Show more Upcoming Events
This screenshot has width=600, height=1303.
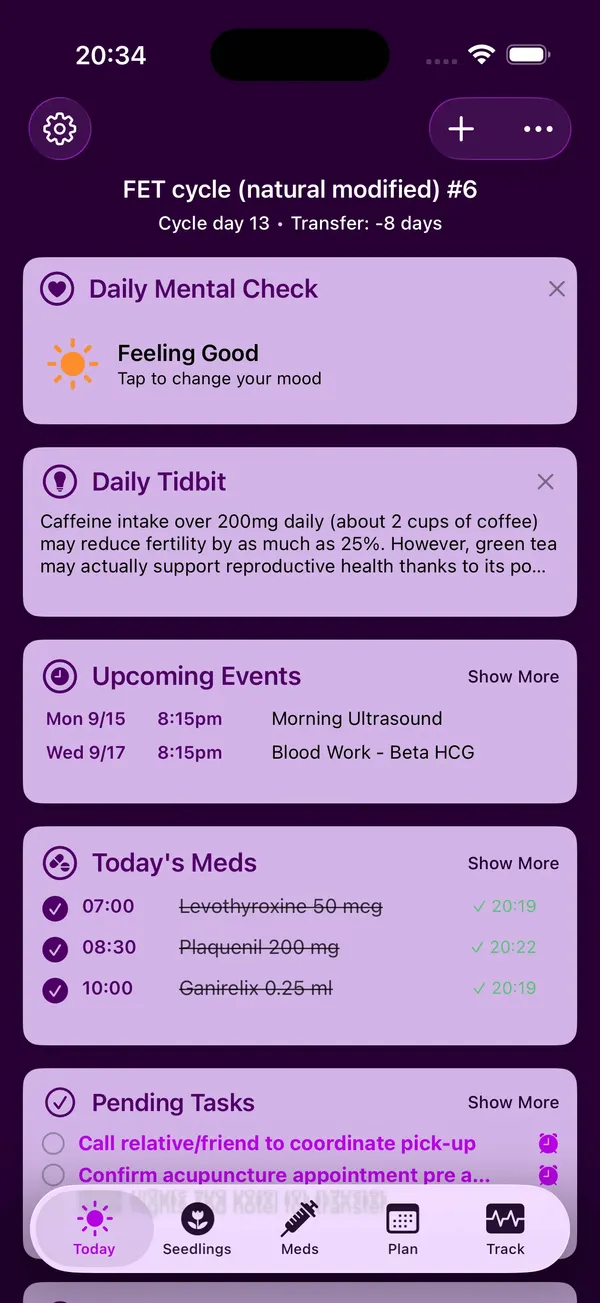(513, 677)
